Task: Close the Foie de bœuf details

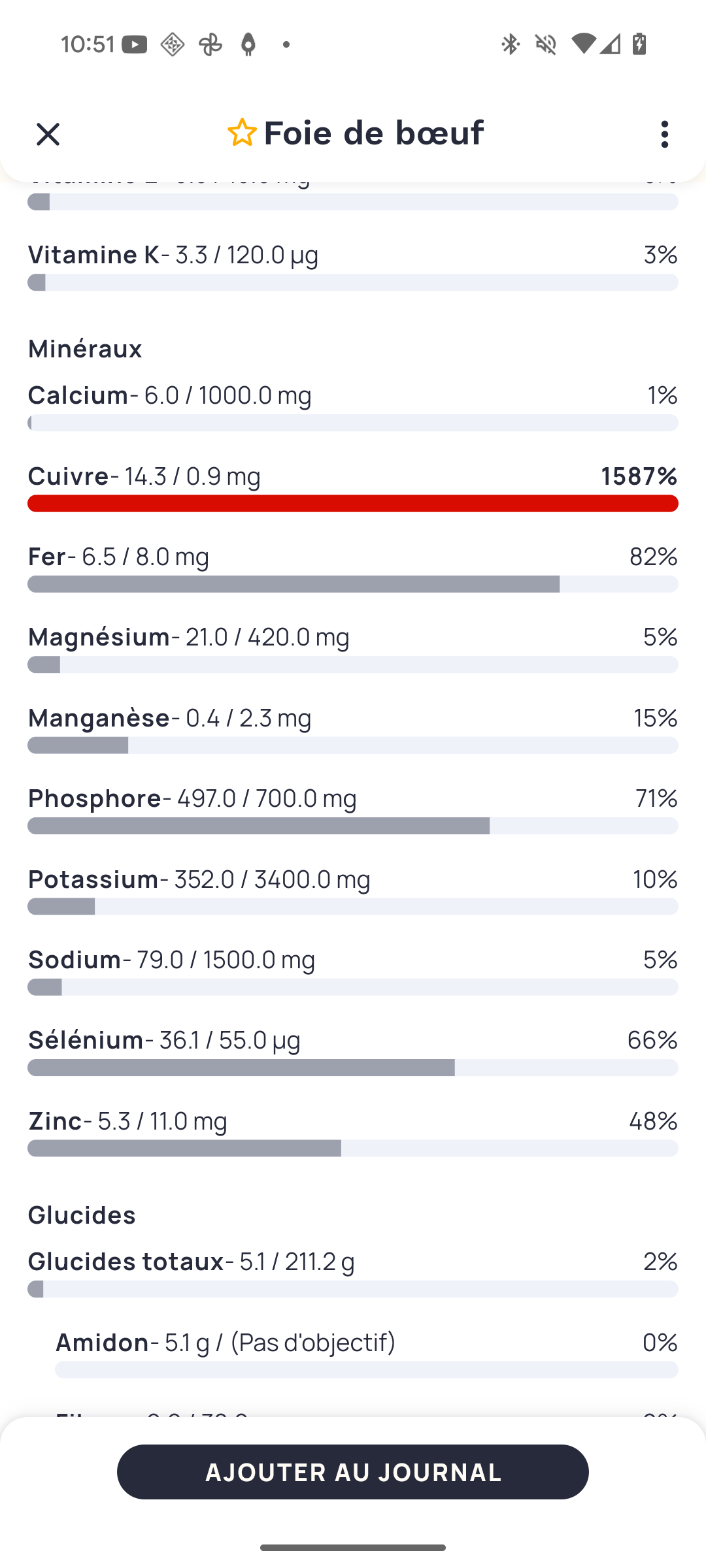Action: tap(48, 134)
